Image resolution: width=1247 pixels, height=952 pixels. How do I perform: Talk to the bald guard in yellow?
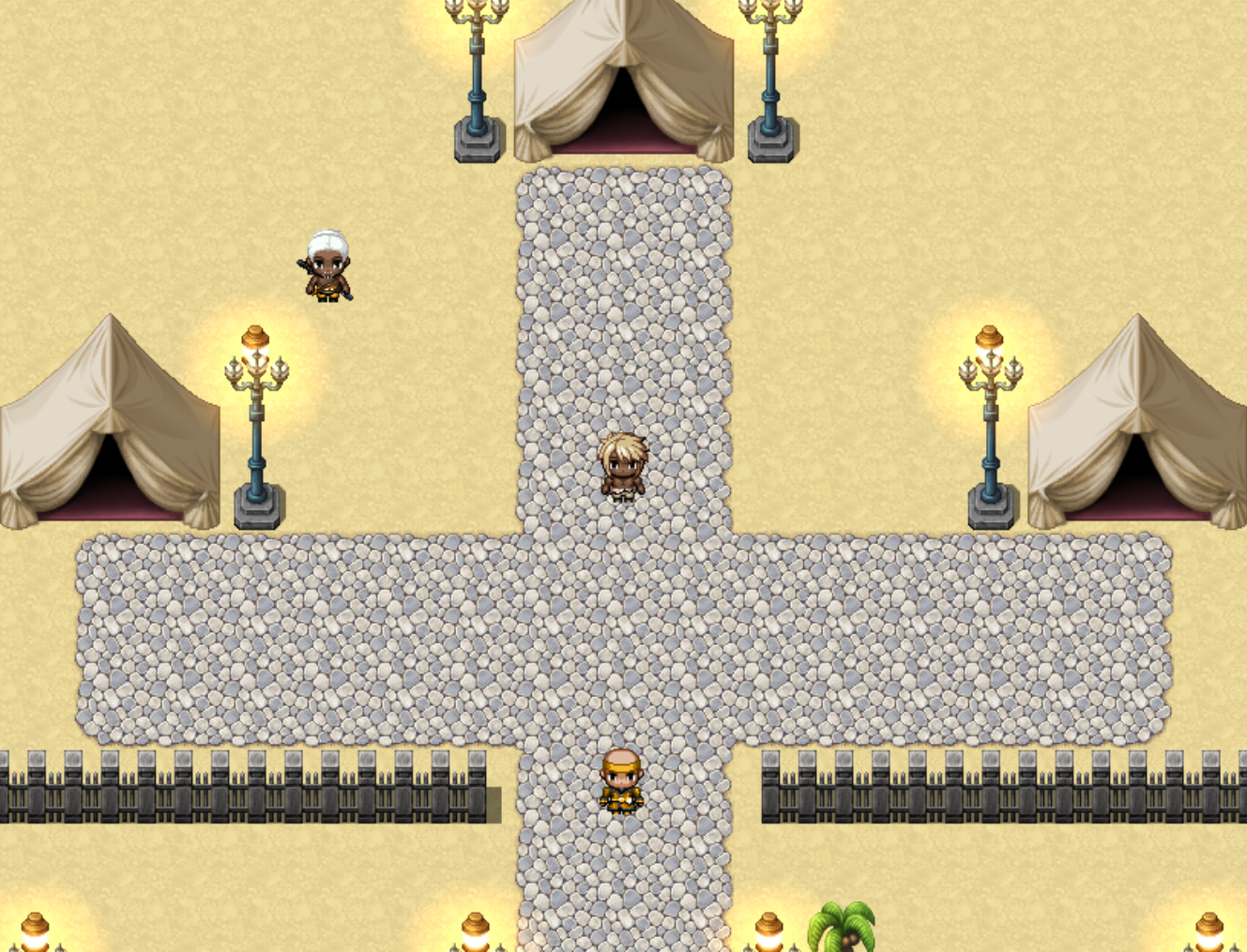621,780
